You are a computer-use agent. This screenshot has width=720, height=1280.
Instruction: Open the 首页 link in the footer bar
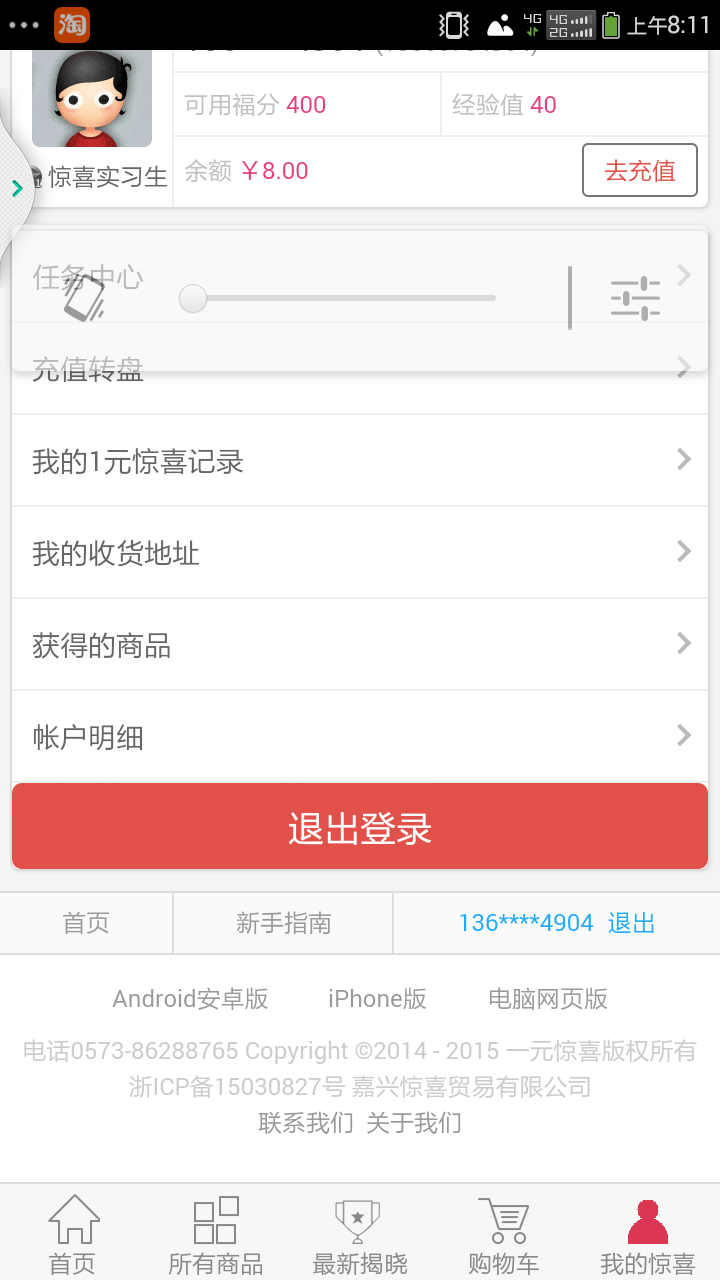click(x=86, y=923)
